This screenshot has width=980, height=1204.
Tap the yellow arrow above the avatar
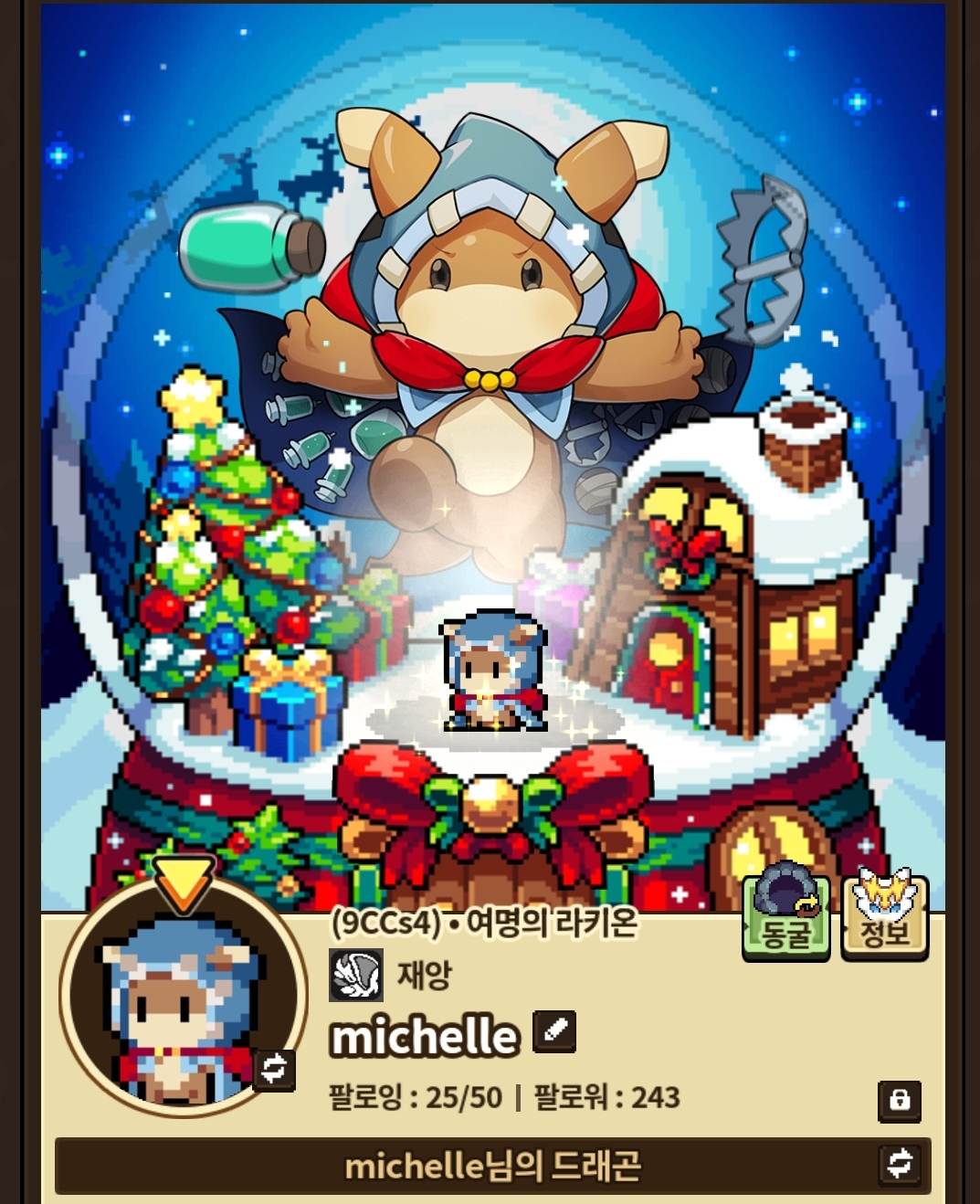pyautogui.click(x=183, y=884)
